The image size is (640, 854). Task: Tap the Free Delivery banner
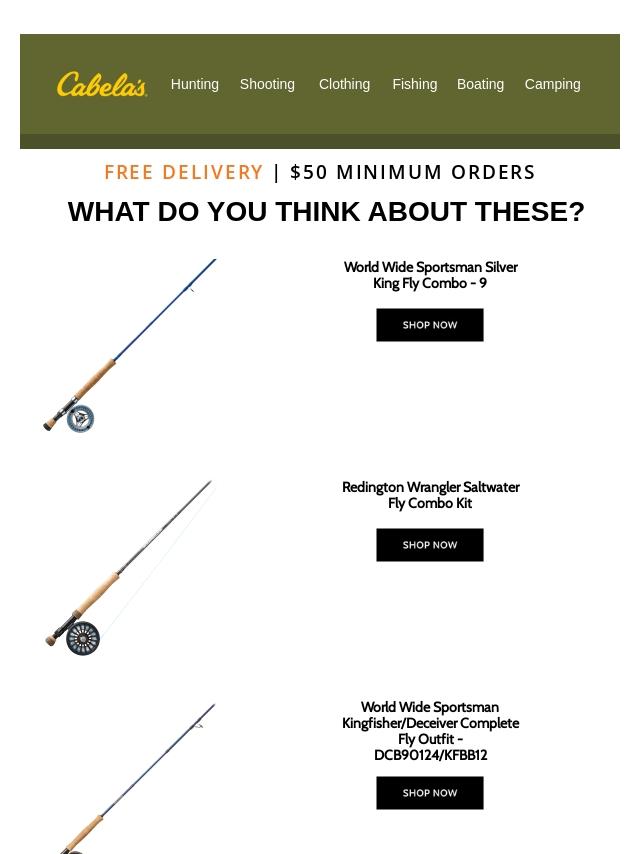(320, 172)
